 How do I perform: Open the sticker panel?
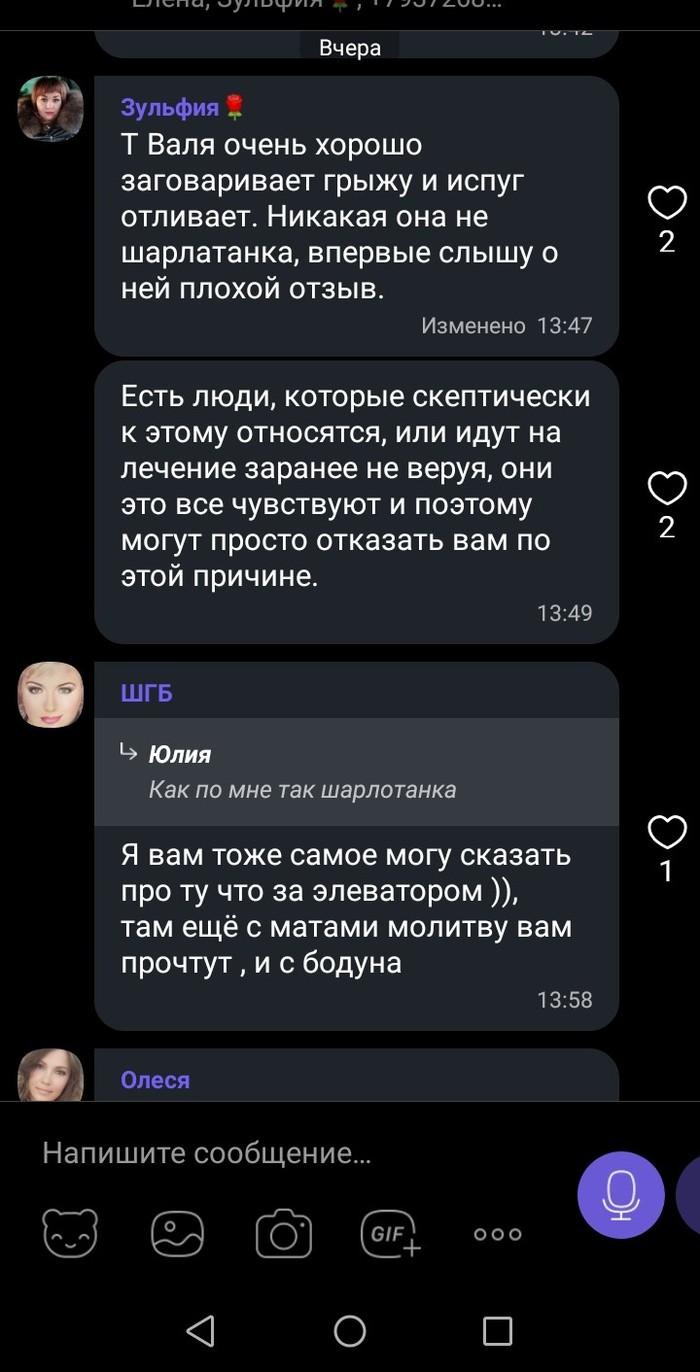pos(70,1233)
